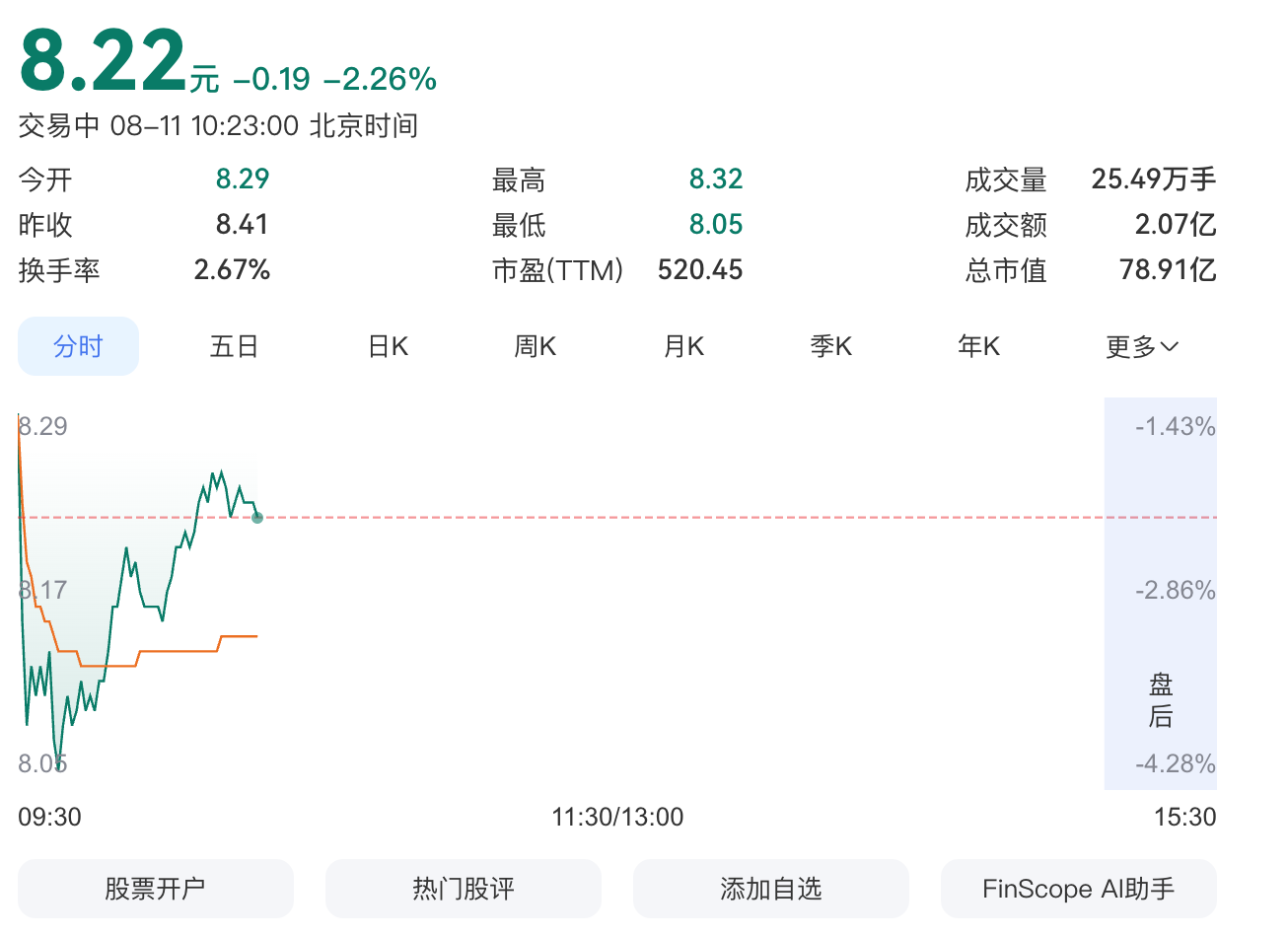Expand the 更多 chart options dropdown
This screenshot has height=937, width=1288.
click(1142, 346)
